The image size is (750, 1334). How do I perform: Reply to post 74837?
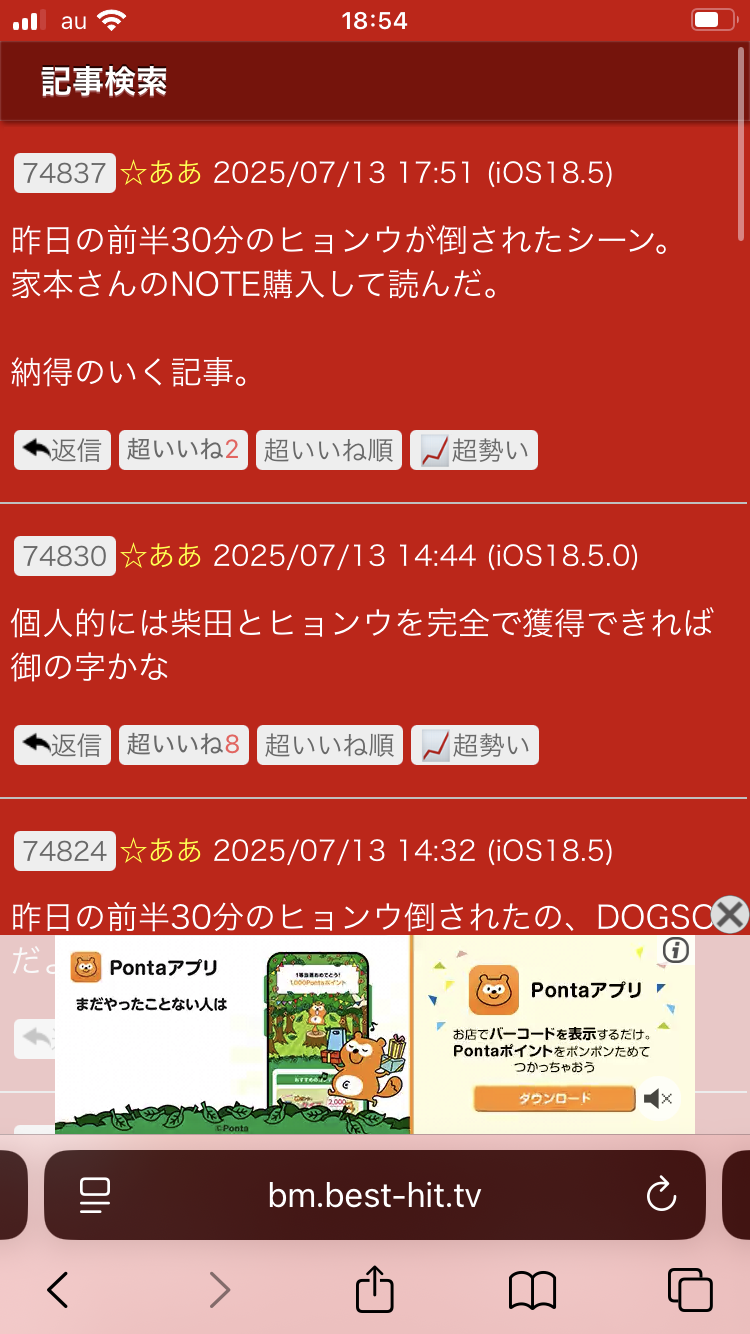(x=62, y=450)
